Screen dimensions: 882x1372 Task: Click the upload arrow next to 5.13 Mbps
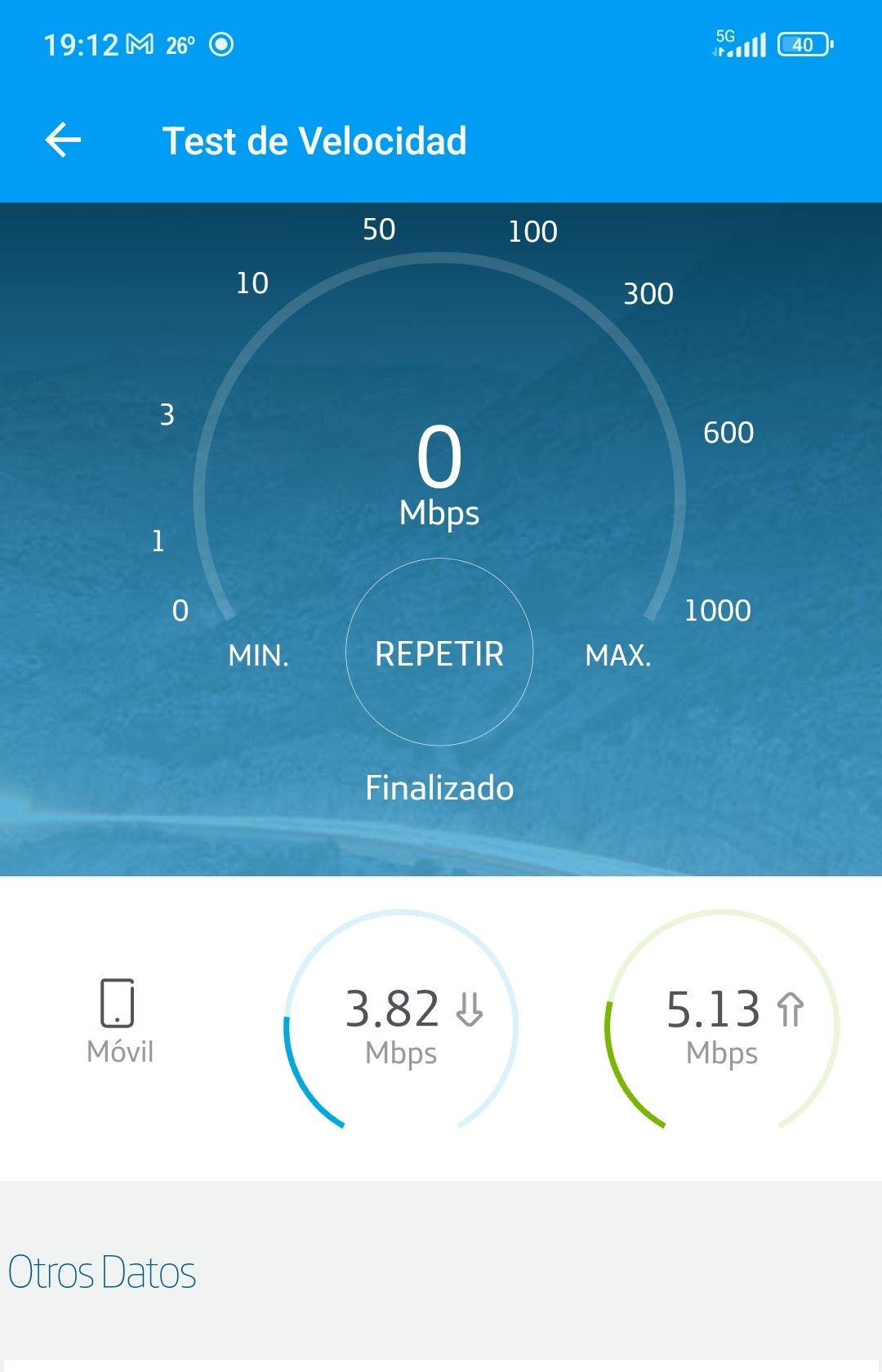(x=788, y=1010)
